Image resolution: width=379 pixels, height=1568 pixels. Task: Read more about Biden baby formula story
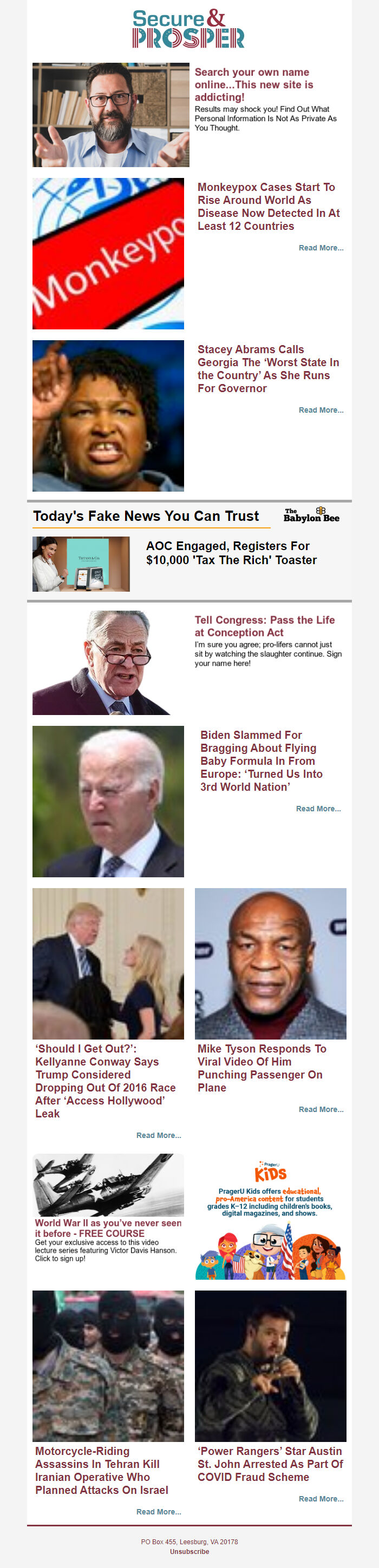[x=318, y=809]
